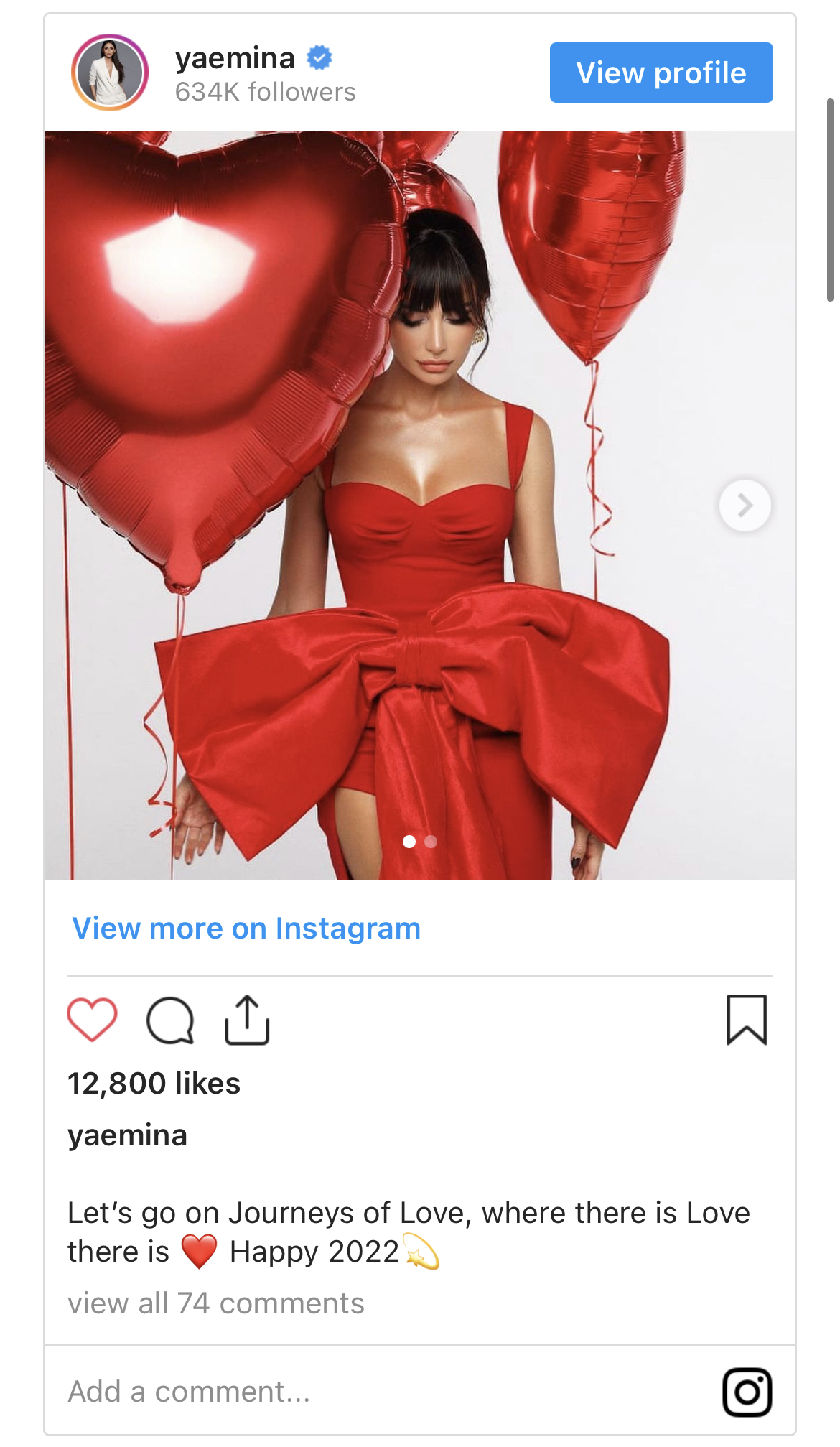Open yaemina username in the header
This screenshot has height=1447, width=840.
coord(235,58)
